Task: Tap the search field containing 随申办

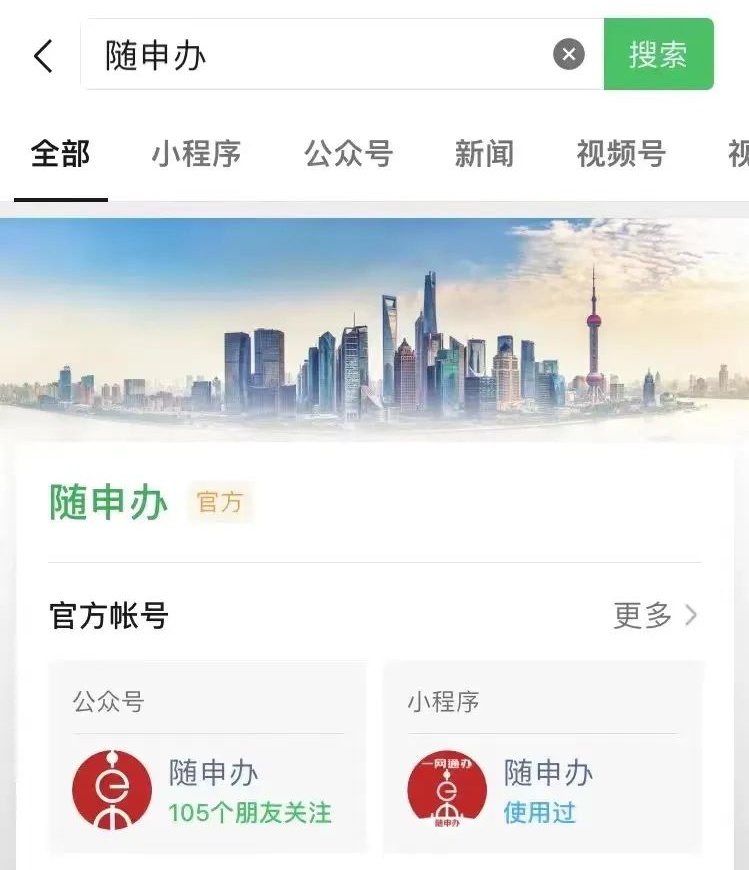Action: click(320, 55)
